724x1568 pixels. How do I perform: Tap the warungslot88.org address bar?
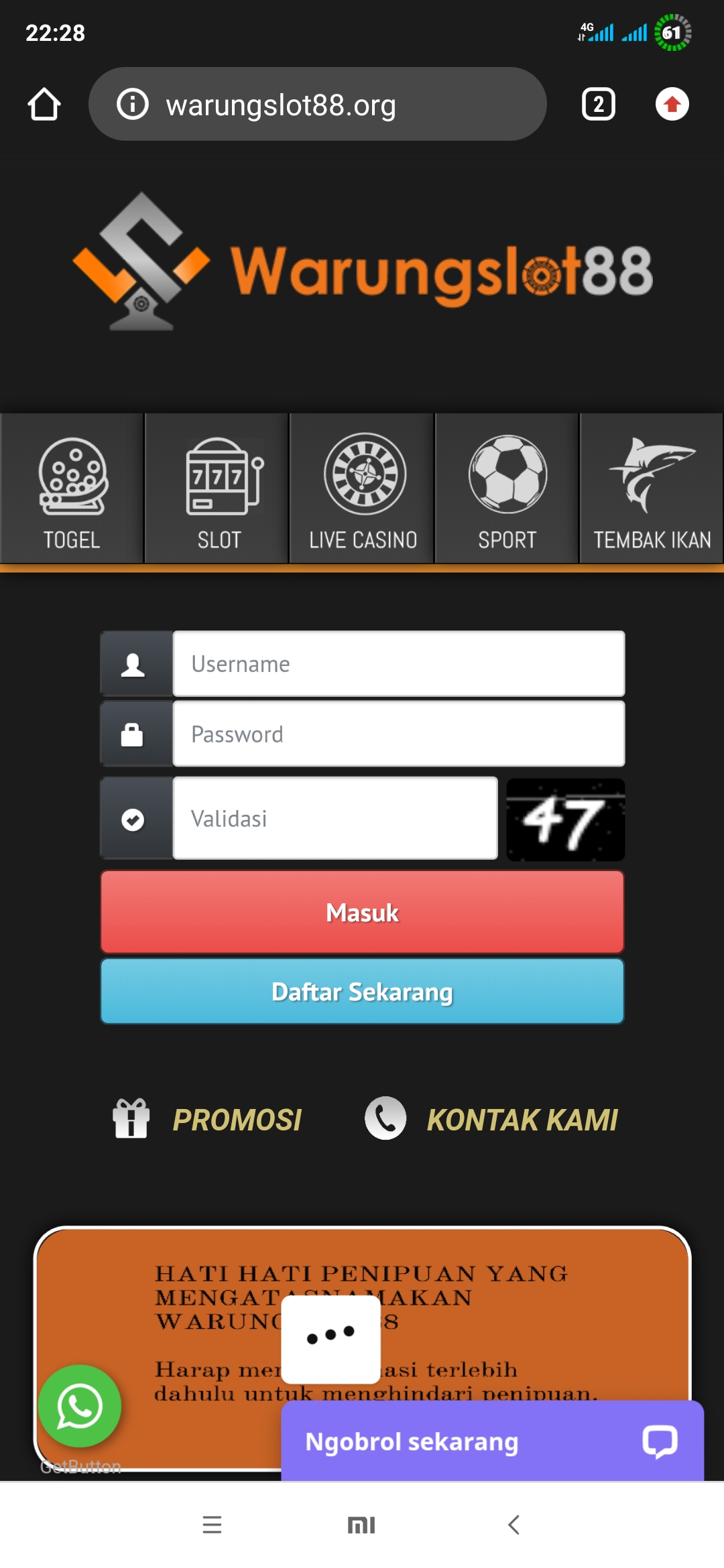click(x=318, y=105)
